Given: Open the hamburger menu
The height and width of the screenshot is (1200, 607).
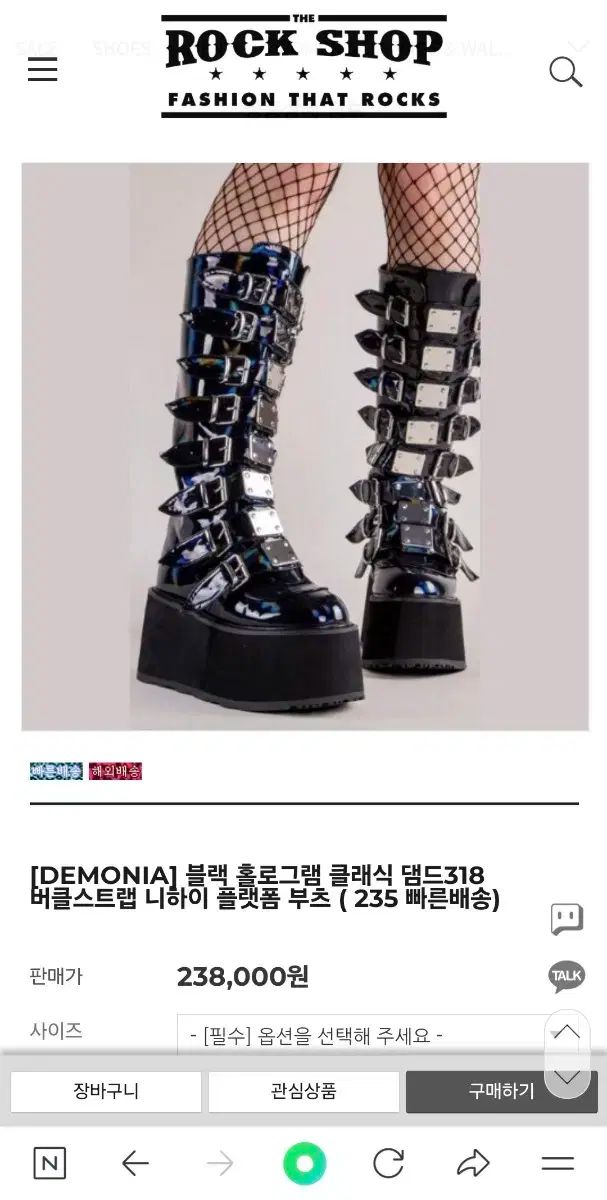Looking at the screenshot, I should point(42,69).
